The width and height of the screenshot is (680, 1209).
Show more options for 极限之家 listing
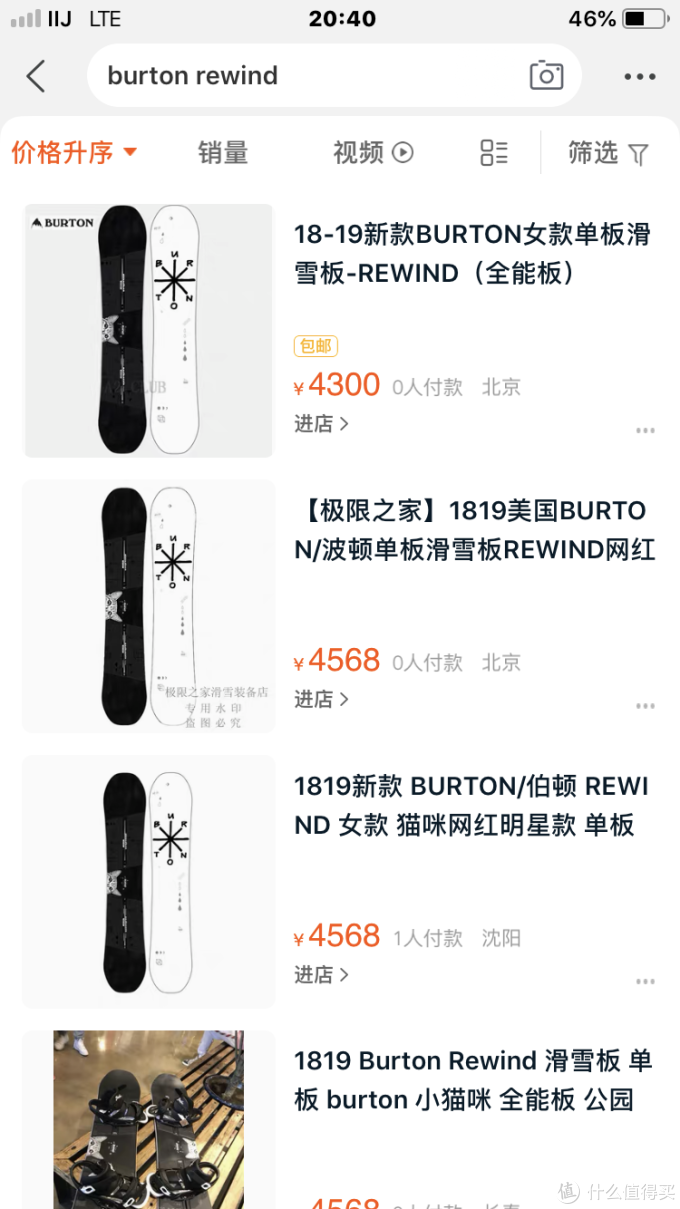(645, 707)
